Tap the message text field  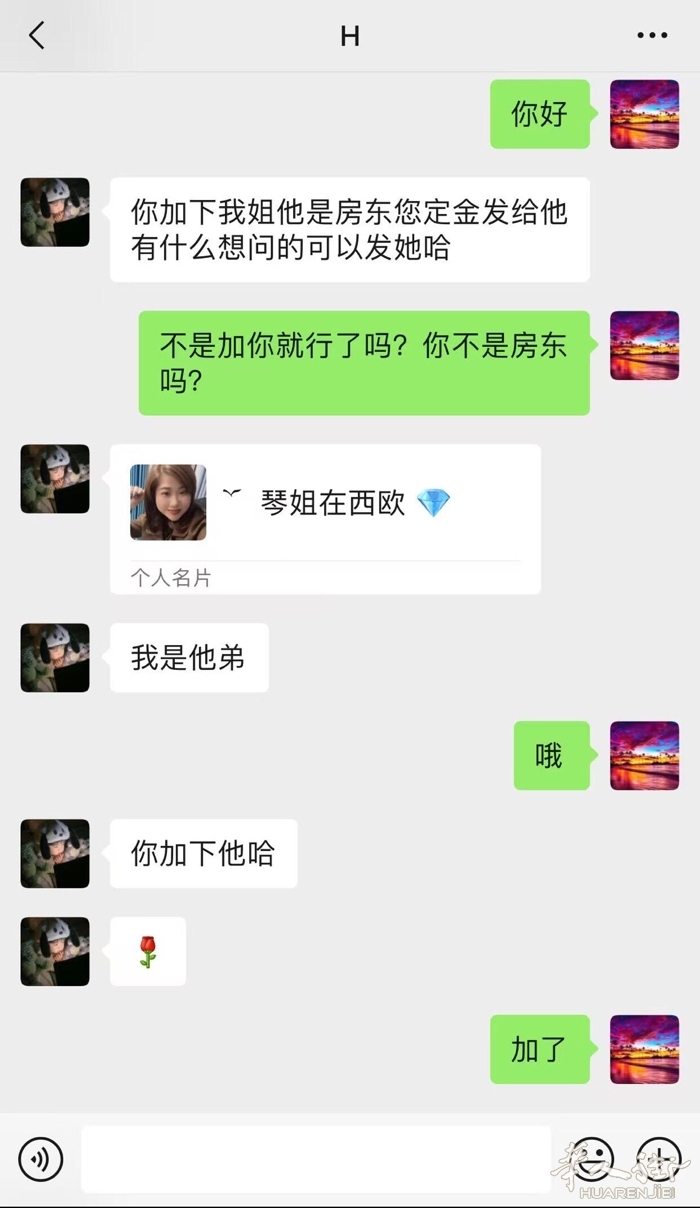click(316, 1159)
